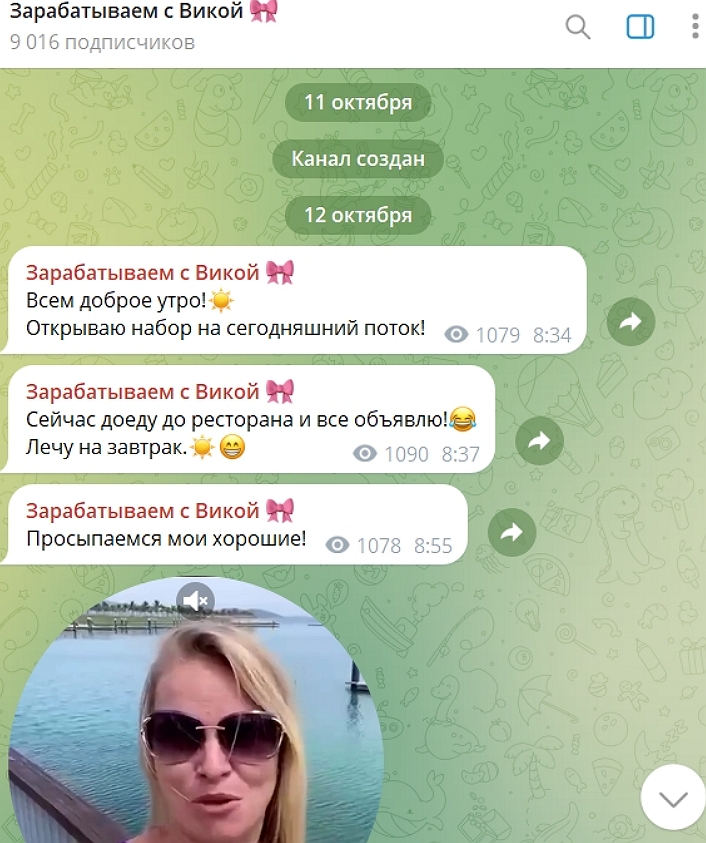Toggle the side panel view
706x843 pixels.
640,27
